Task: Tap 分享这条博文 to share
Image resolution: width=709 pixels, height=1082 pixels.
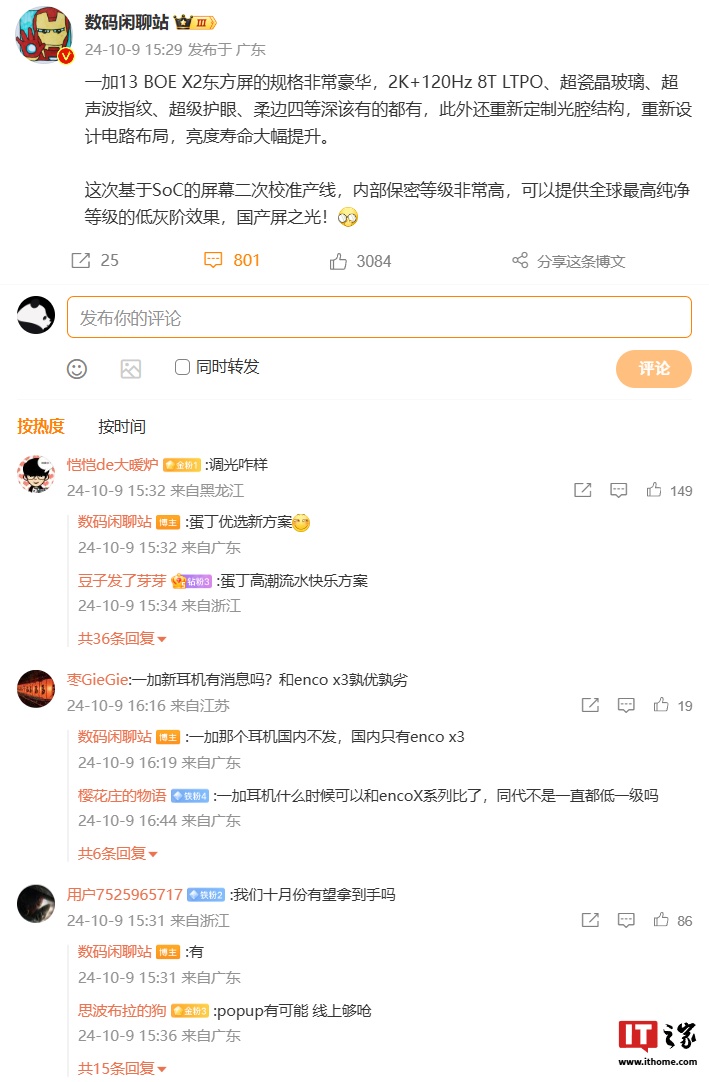Action: coord(568,261)
